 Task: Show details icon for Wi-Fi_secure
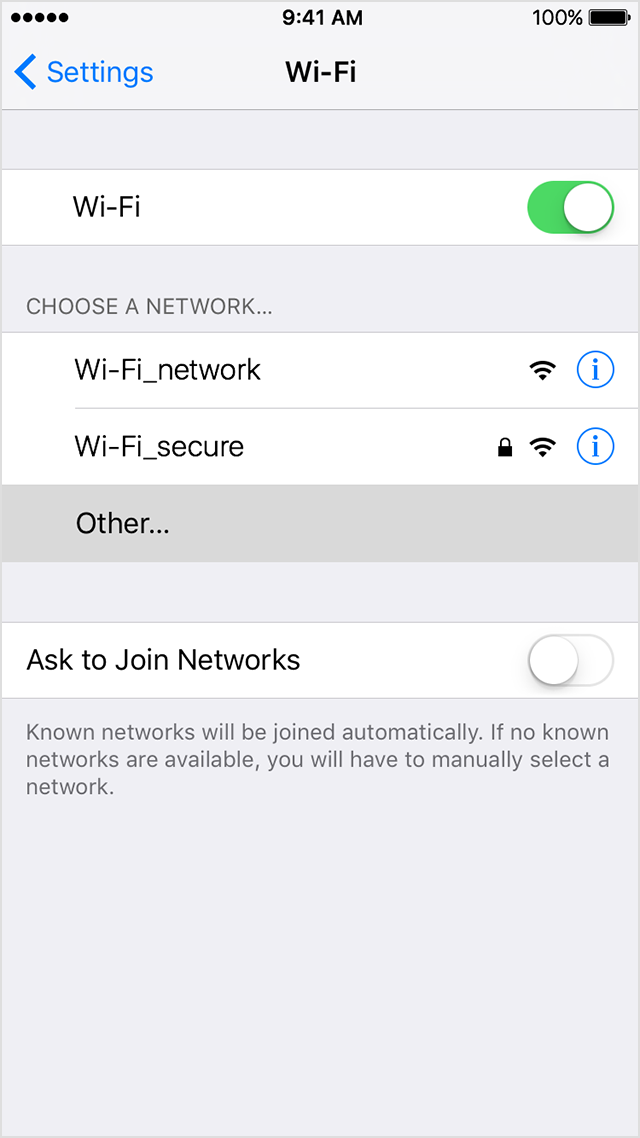coord(596,447)
